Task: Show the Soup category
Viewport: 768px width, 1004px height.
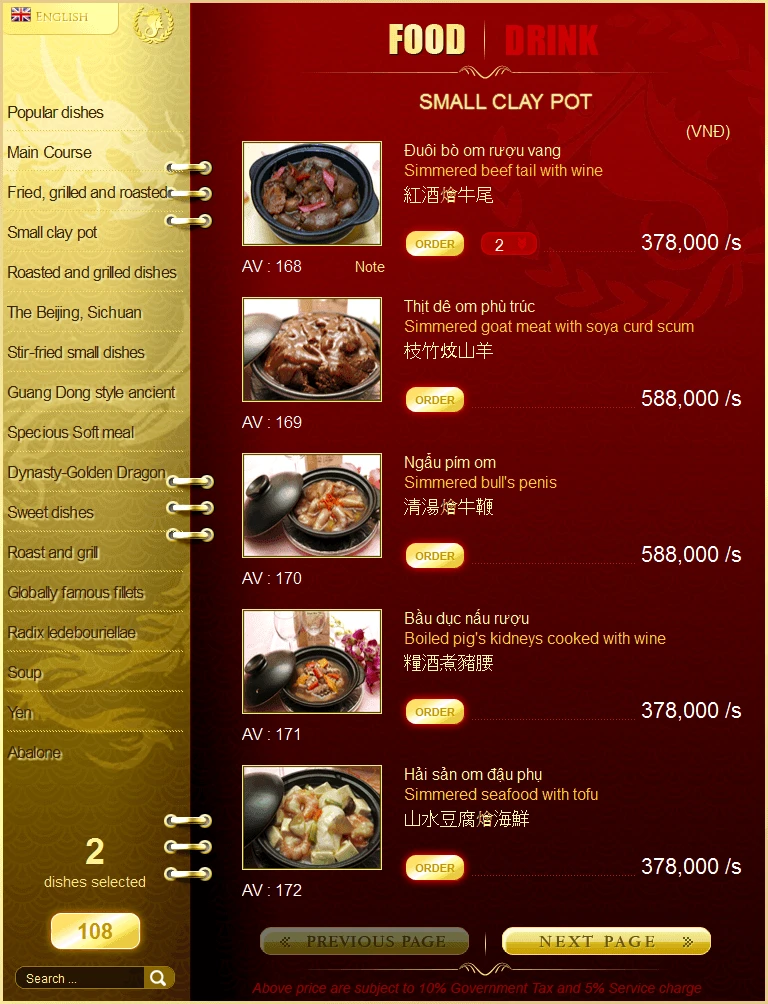Action: point(25,673)
